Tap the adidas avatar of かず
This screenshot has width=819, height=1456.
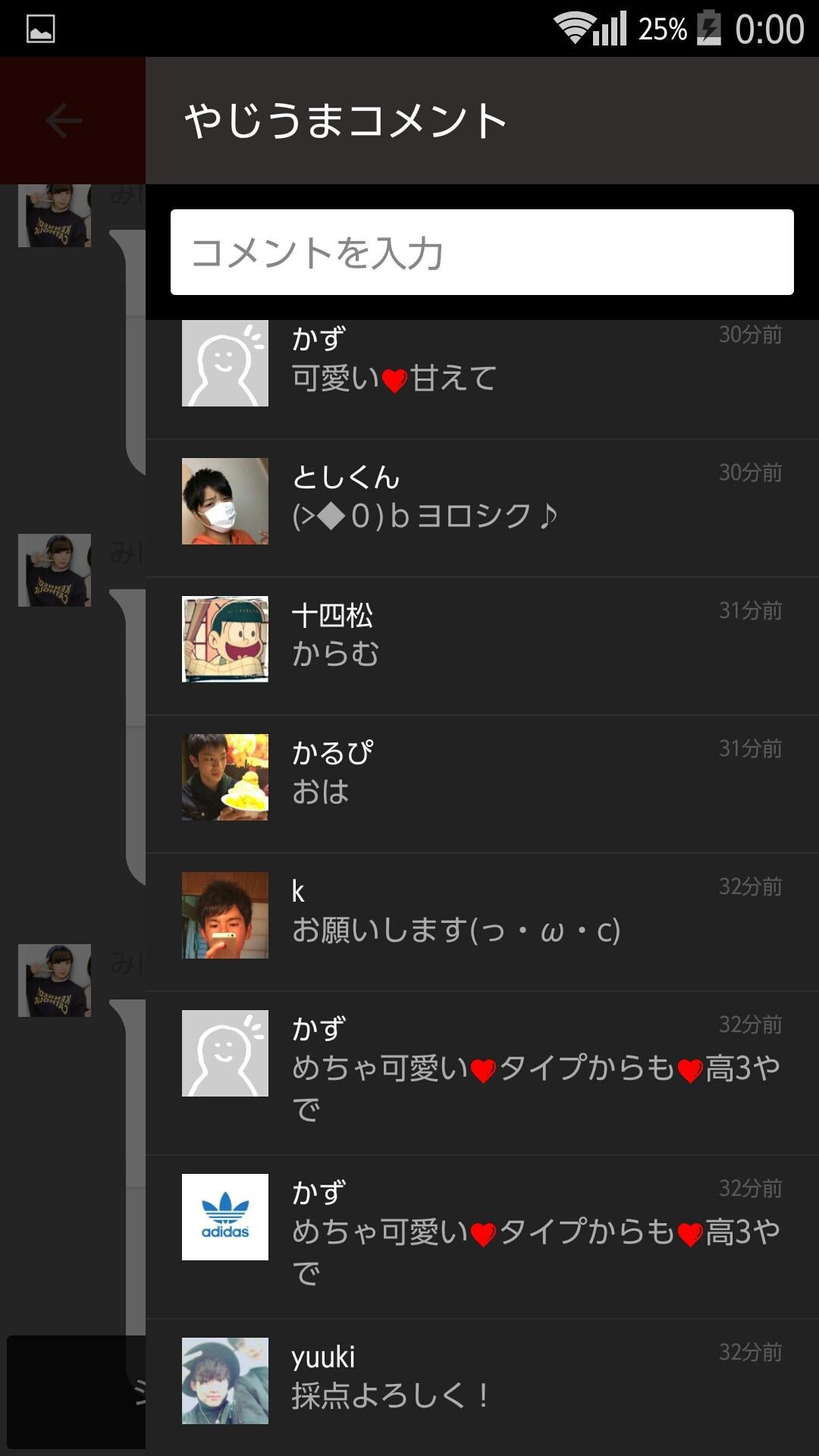click(225, 1217)
